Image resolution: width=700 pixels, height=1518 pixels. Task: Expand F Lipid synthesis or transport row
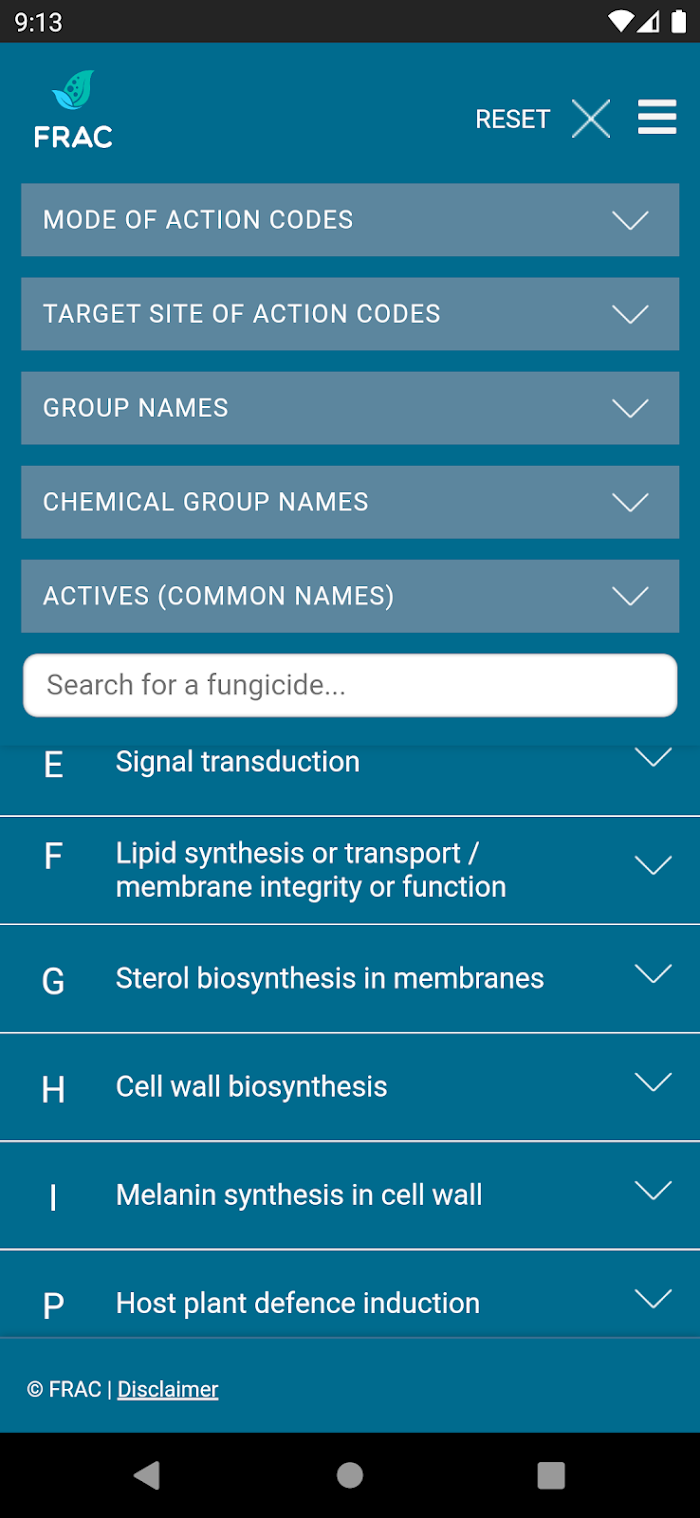[x=350, y=870]
